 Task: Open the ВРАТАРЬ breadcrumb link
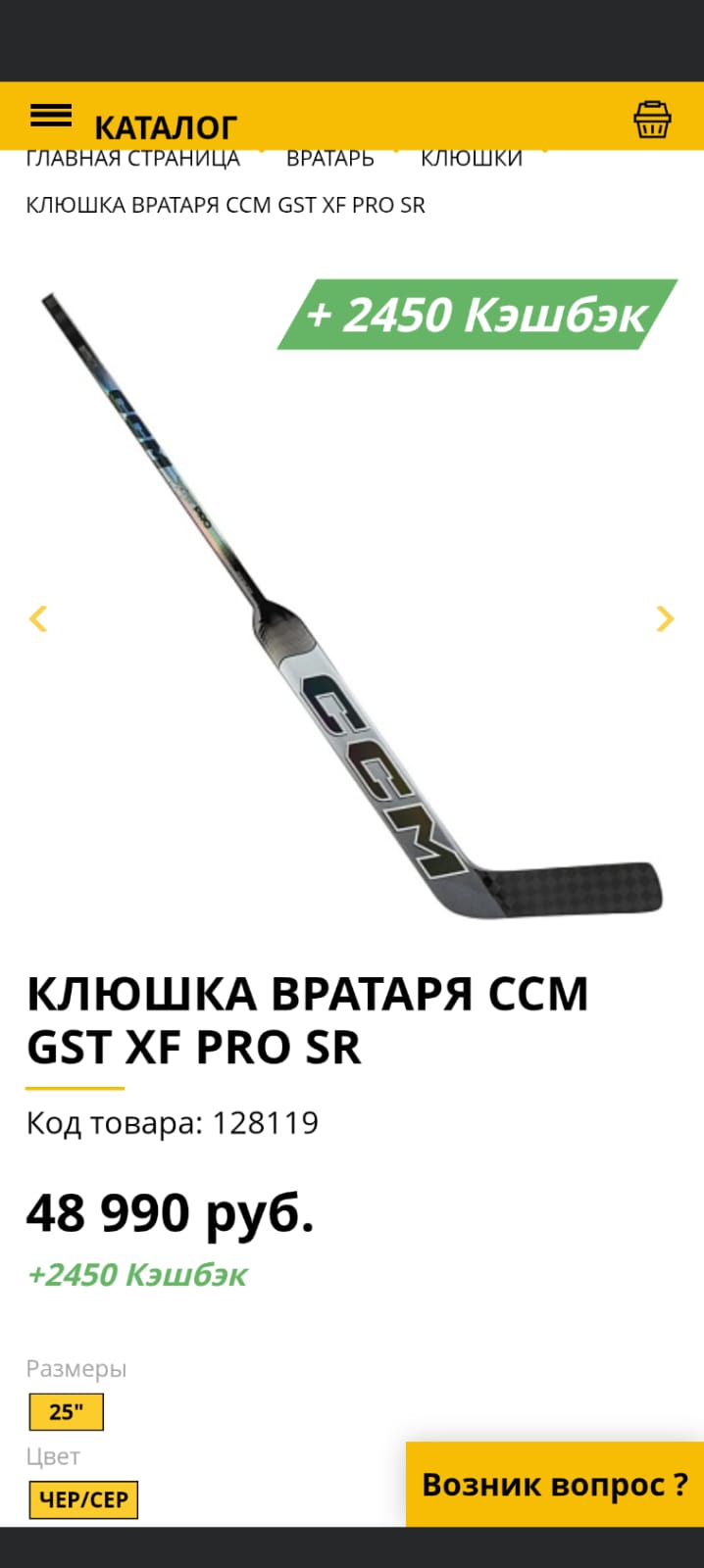coord(330,160)
